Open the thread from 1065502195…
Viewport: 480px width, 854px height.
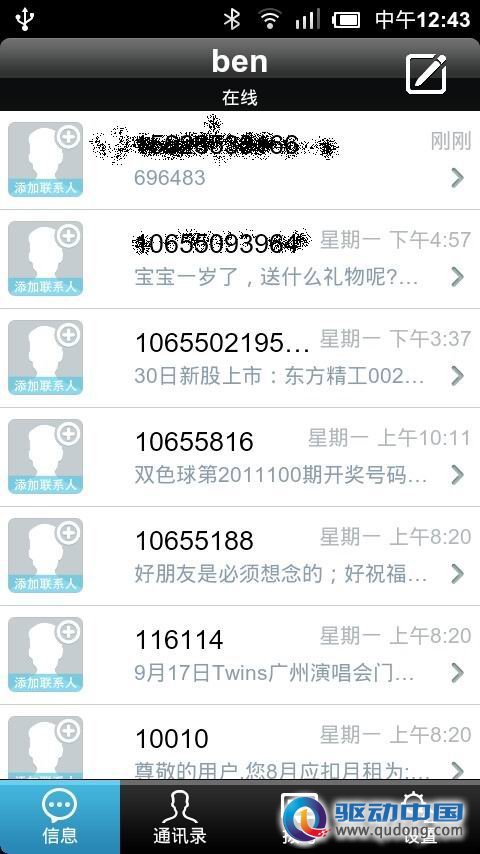(x=240, y=358)
